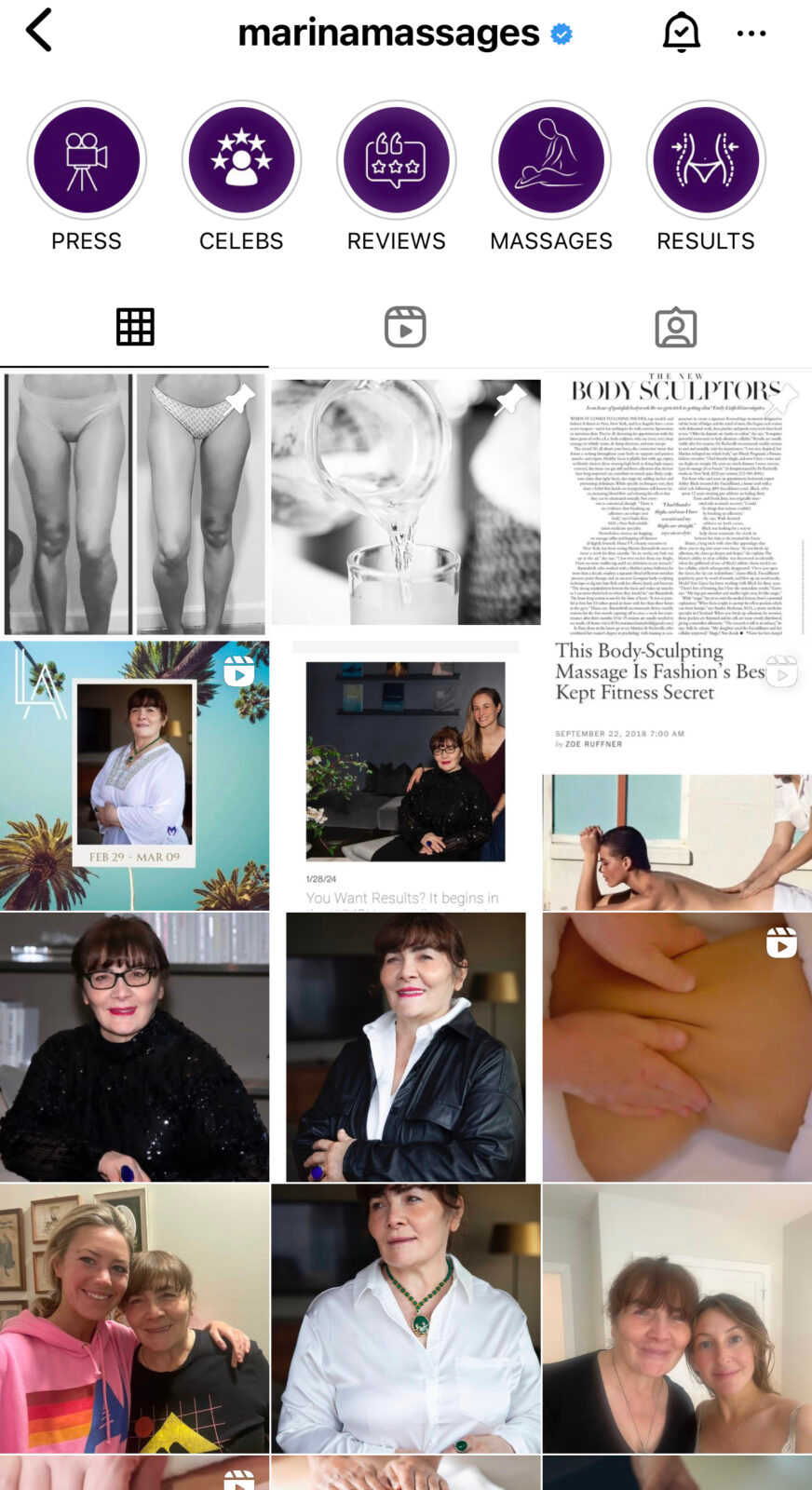Image resolution: width=812 pixels, height=1490 pixels.
Task: Open the notification bell for marinamassages
Action: point(681,33)
